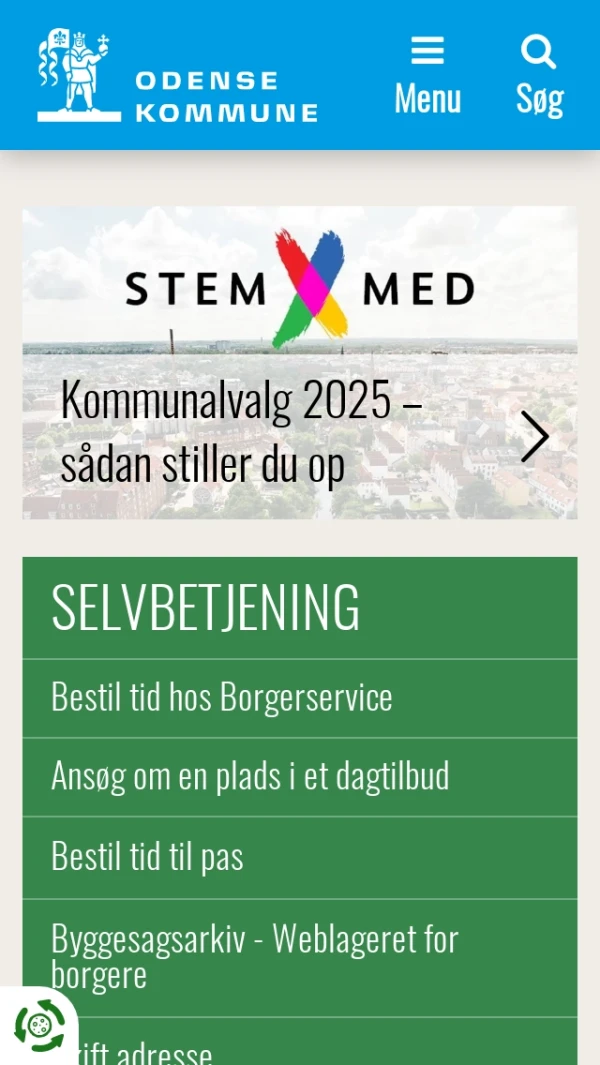
Task: Select Bestil tid hos Borgerservice
Action: pos(221,698)
